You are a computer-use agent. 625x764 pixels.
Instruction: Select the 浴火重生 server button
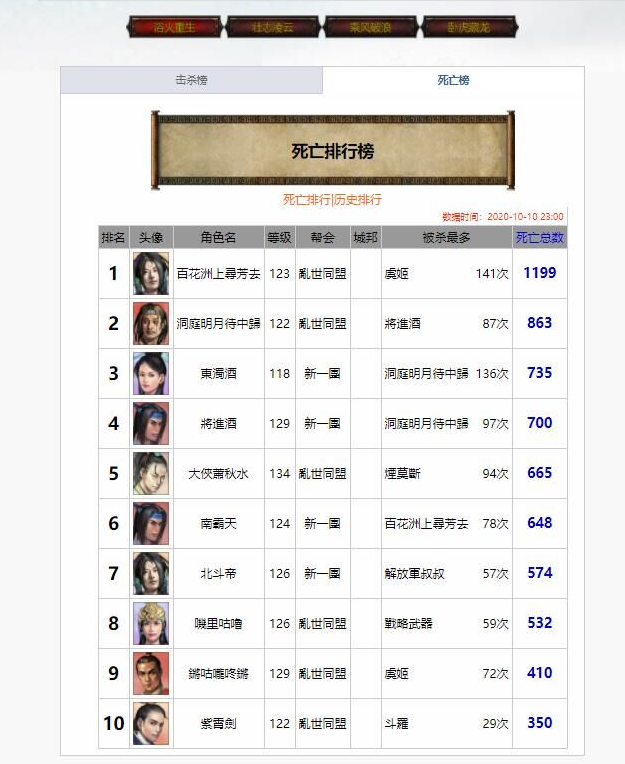tap(174, 27)
